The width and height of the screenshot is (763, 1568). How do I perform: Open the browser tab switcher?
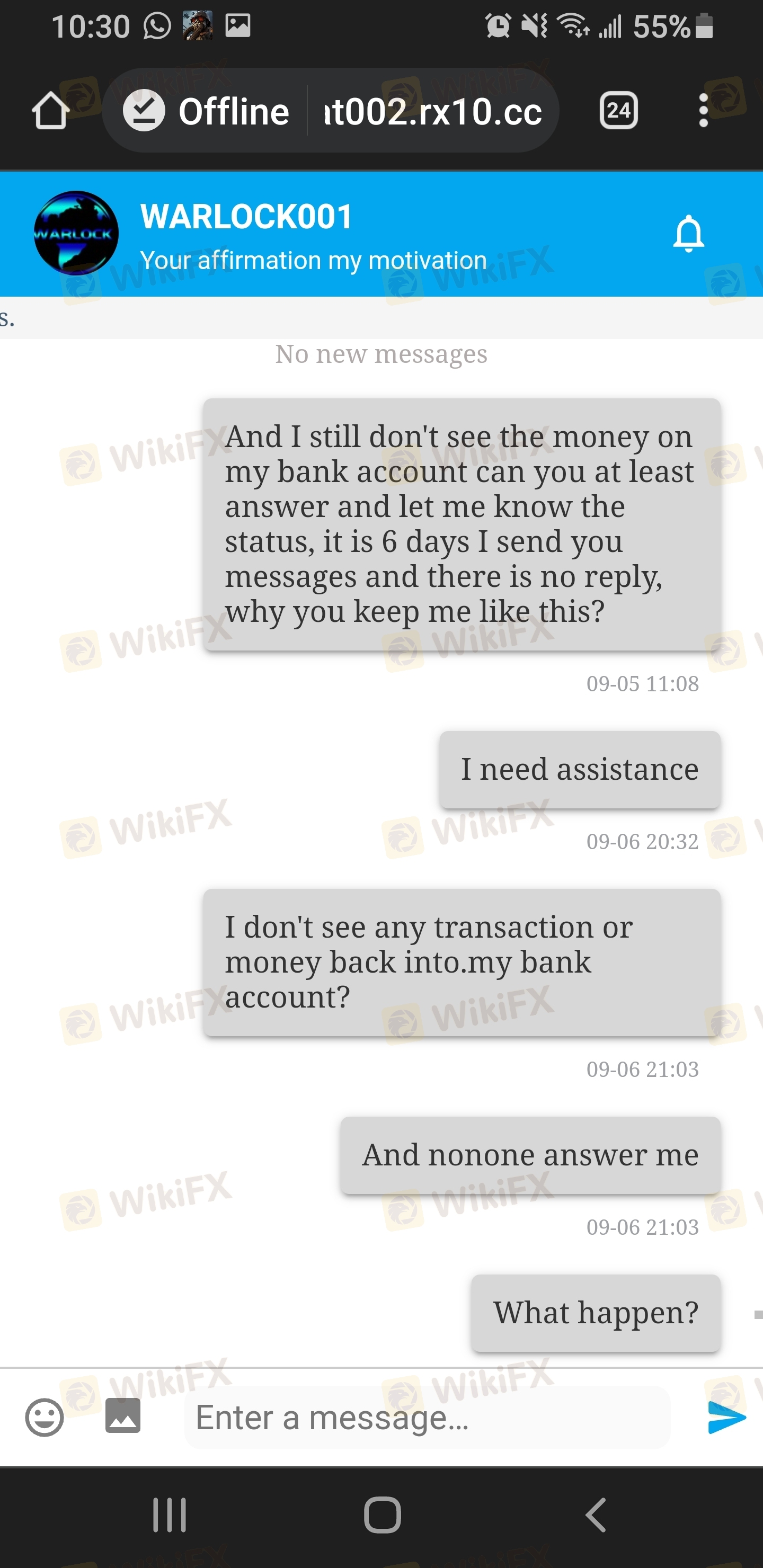coord(618,111)
